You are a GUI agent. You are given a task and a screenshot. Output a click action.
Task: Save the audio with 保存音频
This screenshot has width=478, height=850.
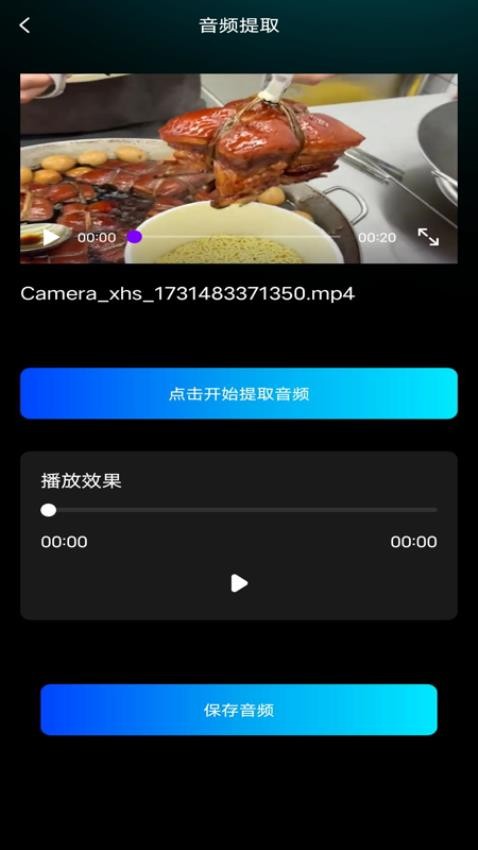[239, 710]
